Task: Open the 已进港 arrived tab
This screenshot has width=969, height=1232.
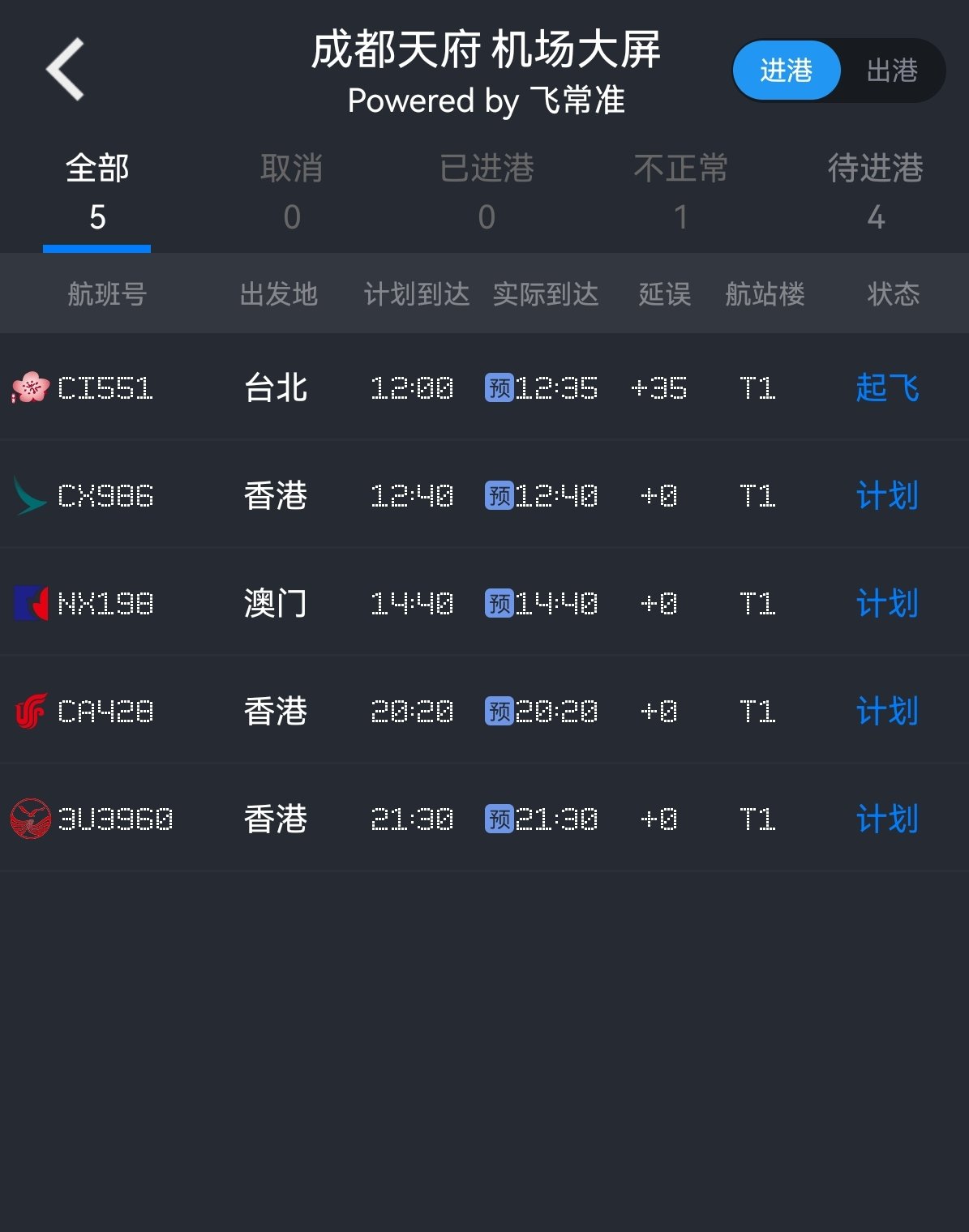Action: point(487,192)
